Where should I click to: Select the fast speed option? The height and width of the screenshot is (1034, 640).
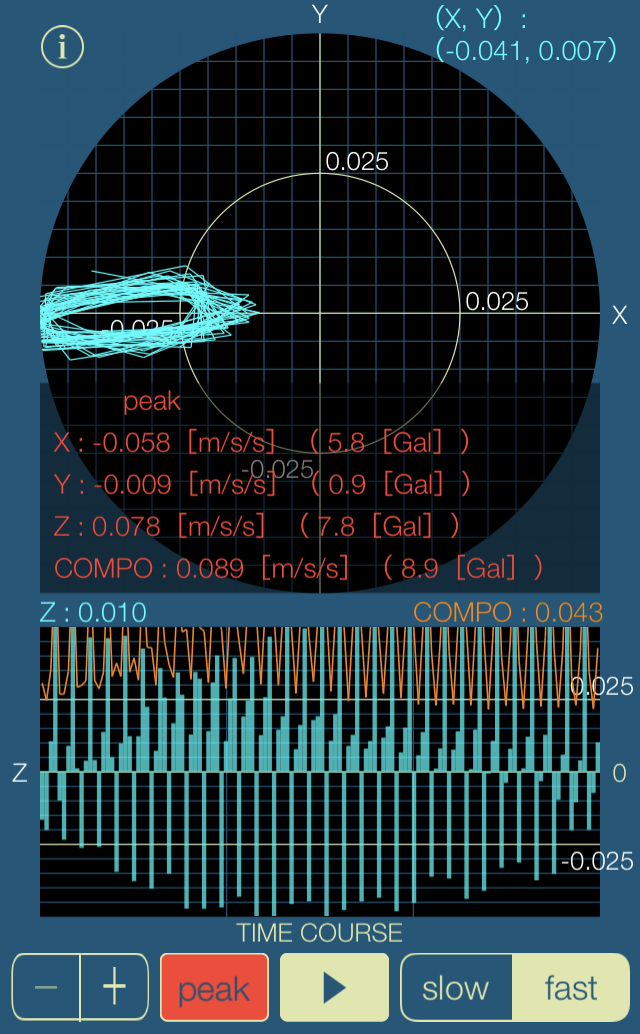(x=571, y=987)
